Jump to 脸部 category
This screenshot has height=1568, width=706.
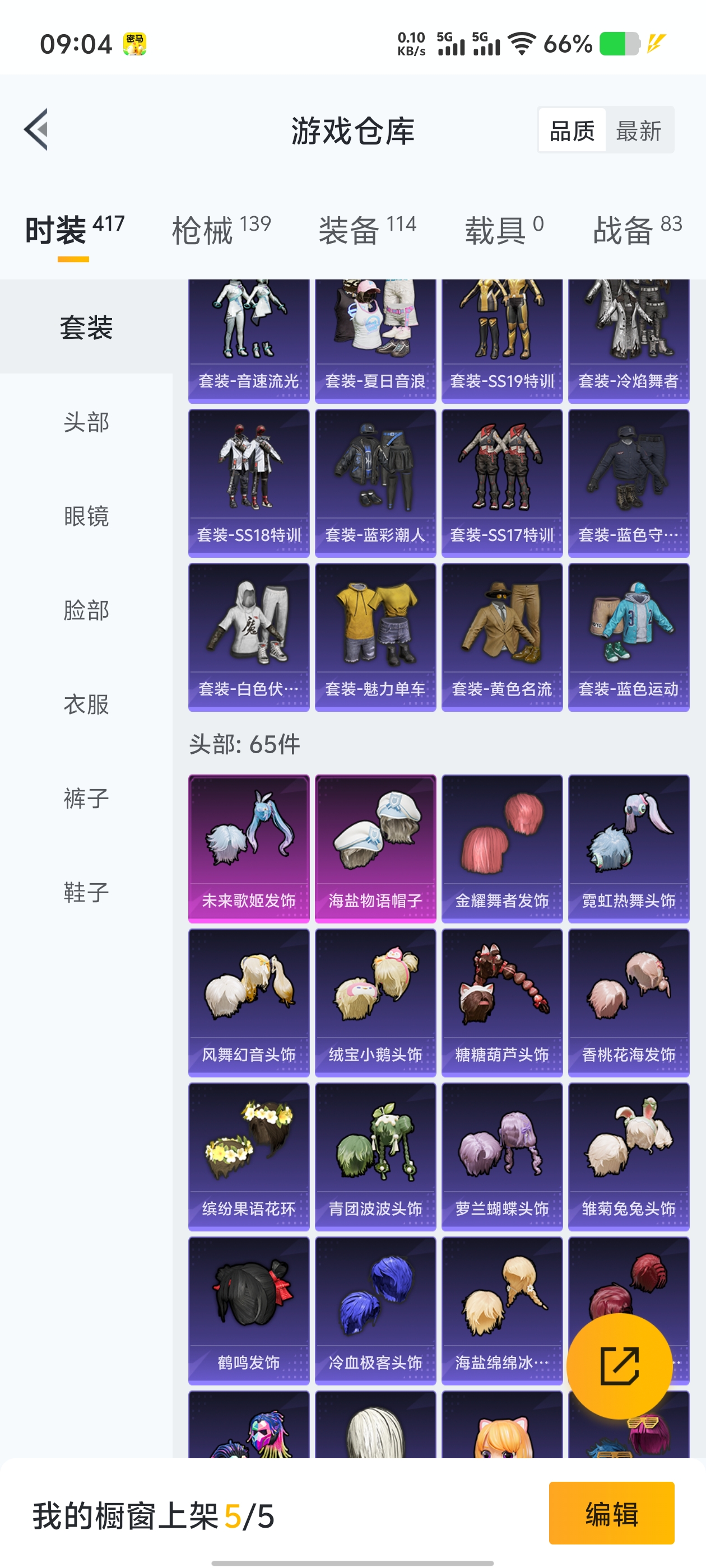click(86, 610)
